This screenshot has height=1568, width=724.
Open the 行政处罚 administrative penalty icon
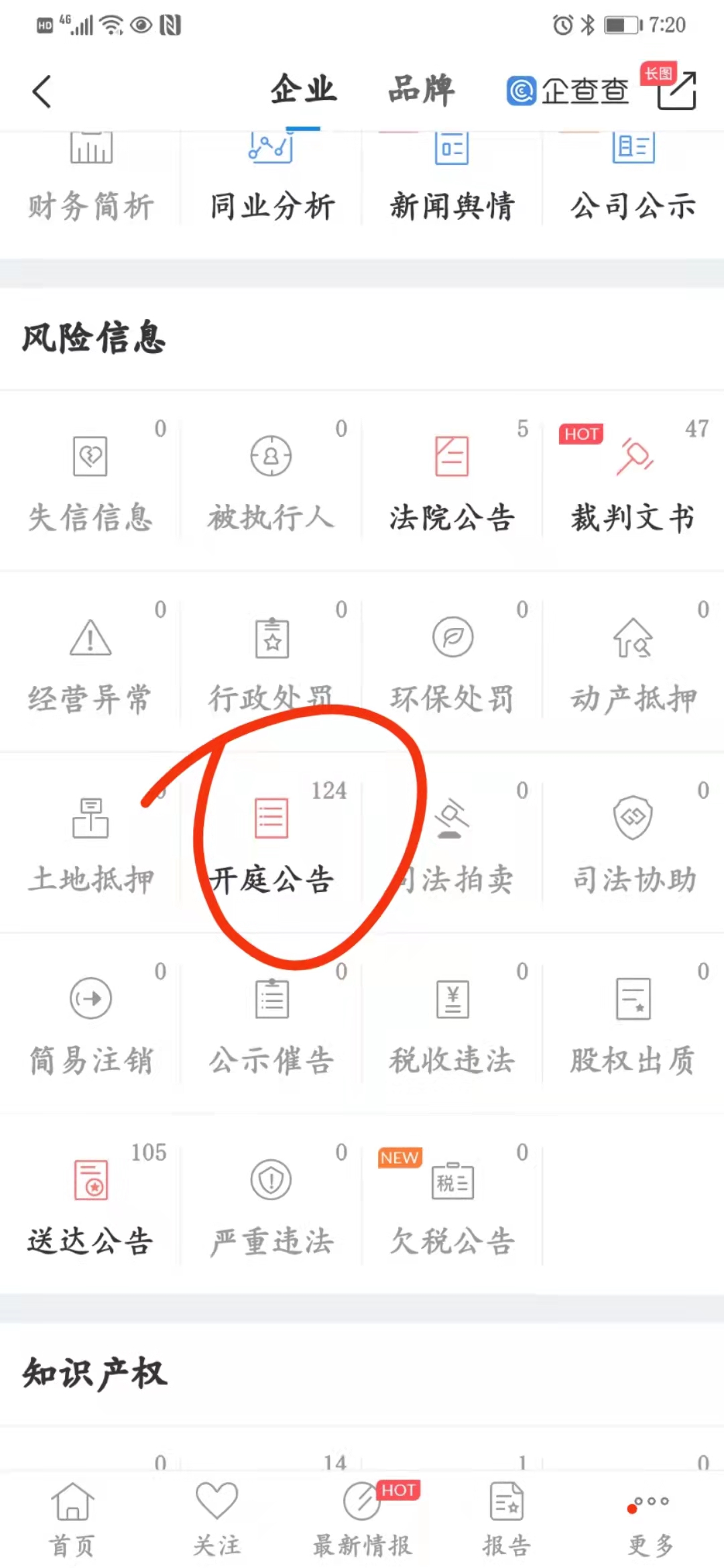[271, 660]
